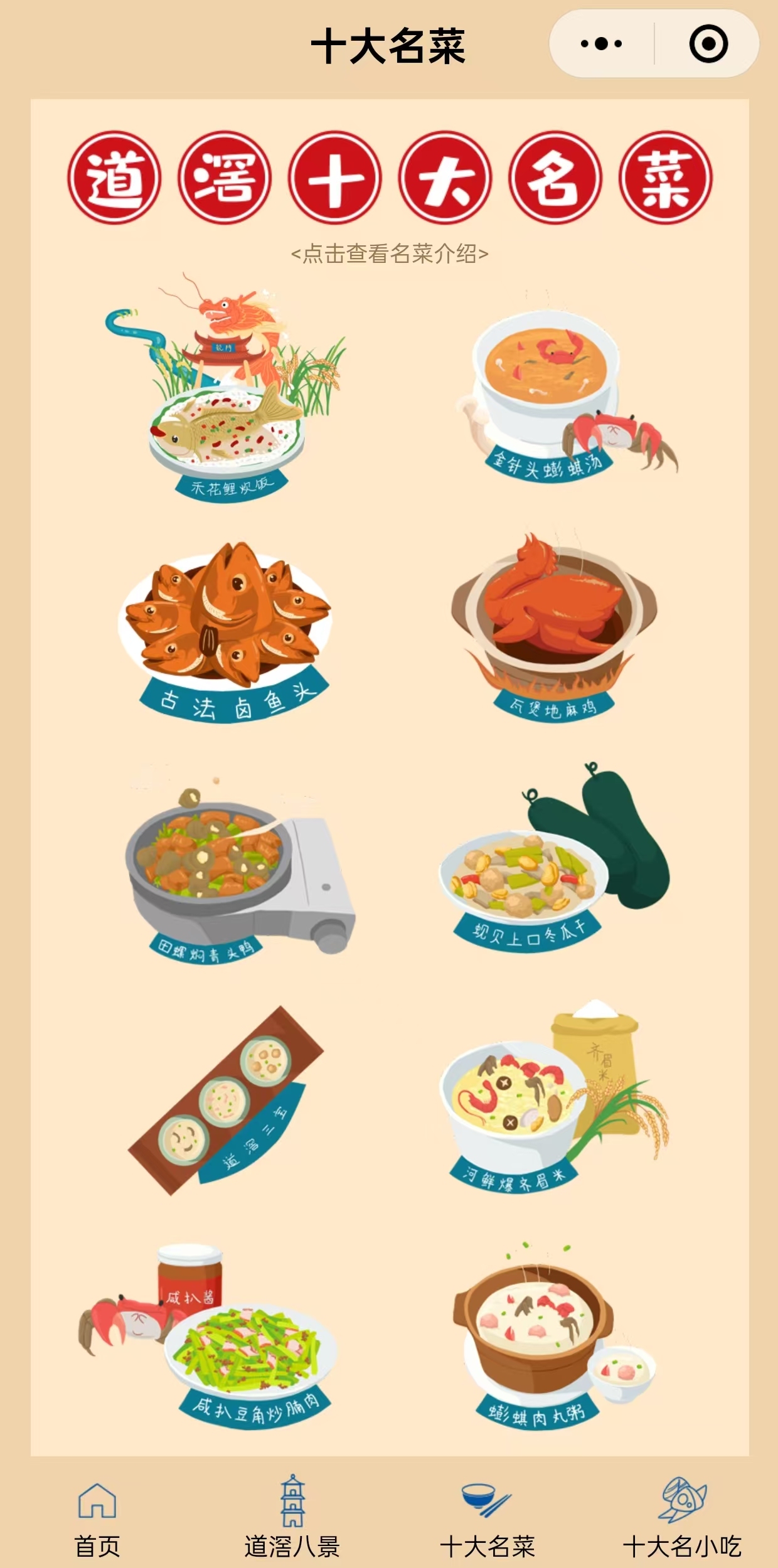Switch to the 十大名小吃 tab
Viewport: 778px width, 1568px height.
pos(682,1518)
